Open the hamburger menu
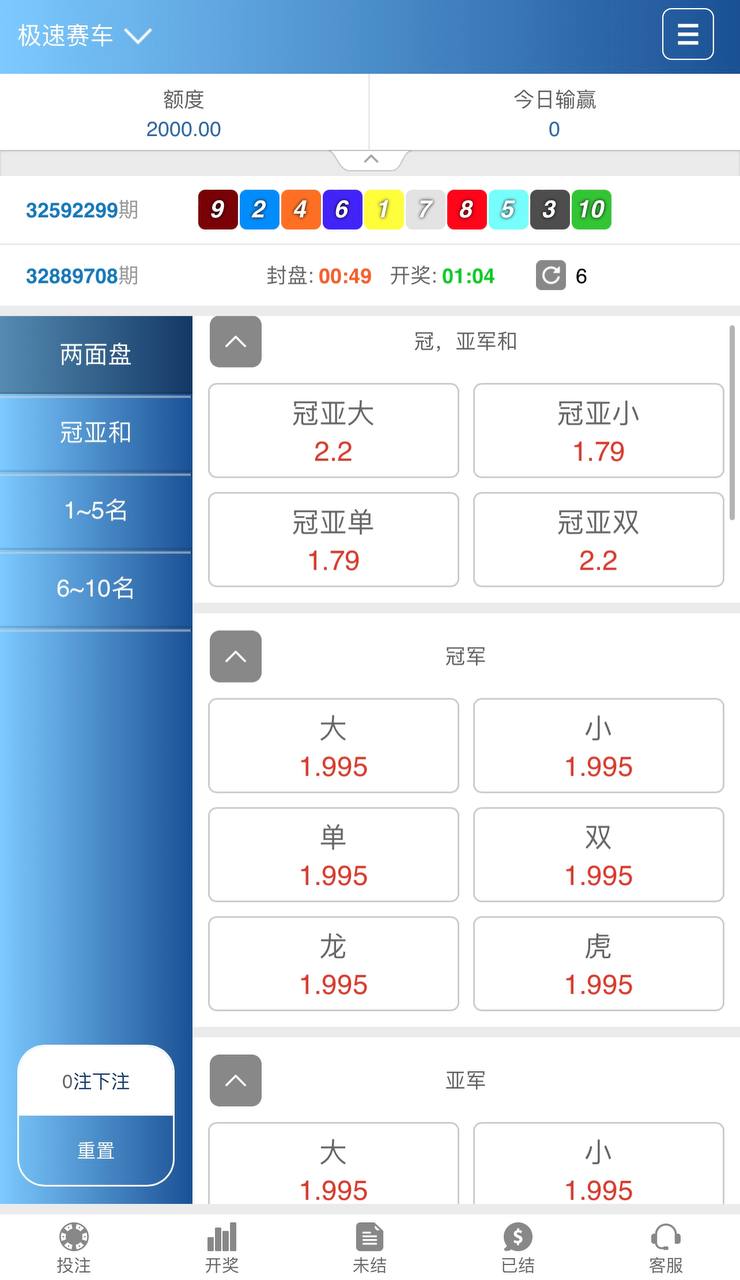Viewport: 740px width, 1280px height. 687,35
